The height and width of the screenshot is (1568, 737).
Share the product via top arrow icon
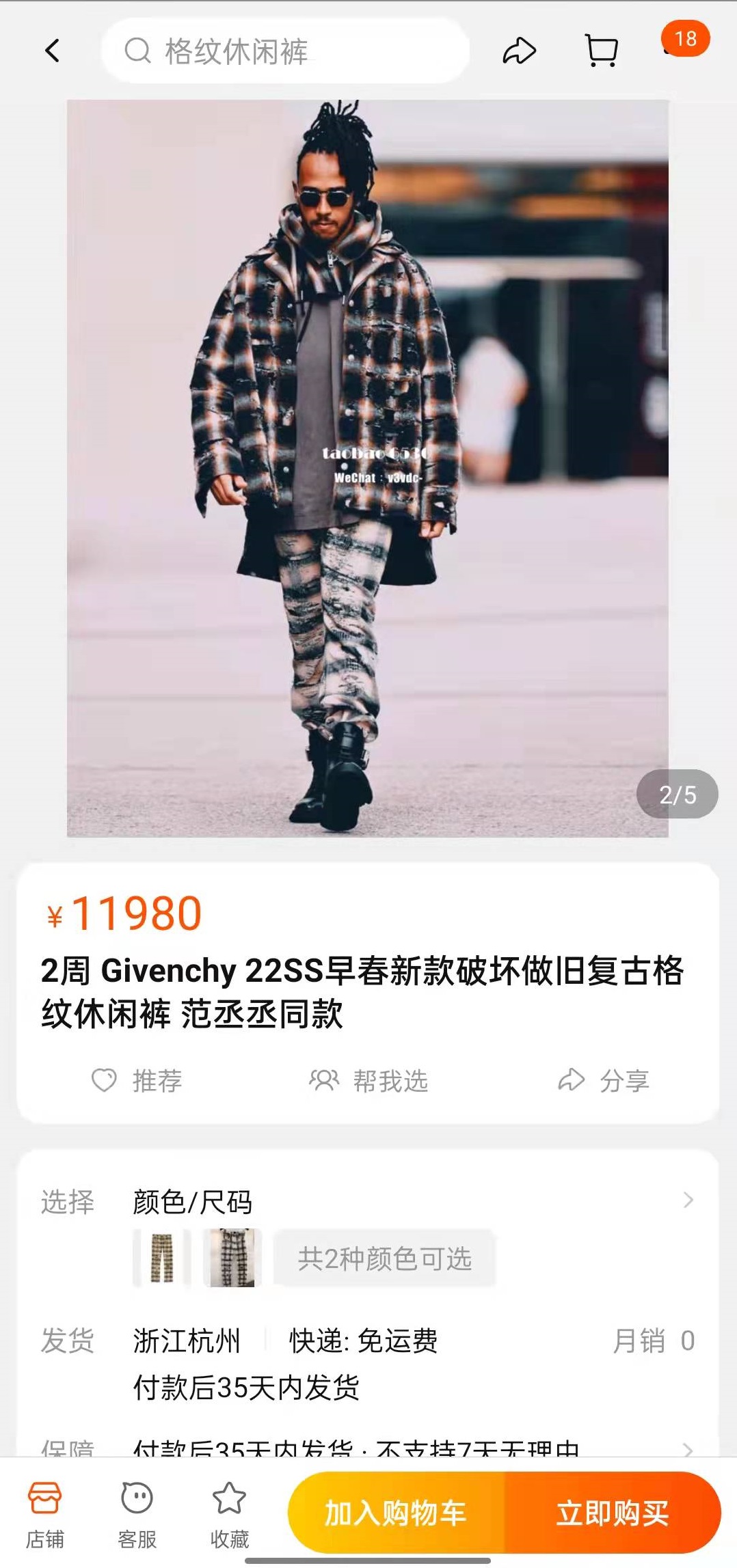click(x=520, y=51)
